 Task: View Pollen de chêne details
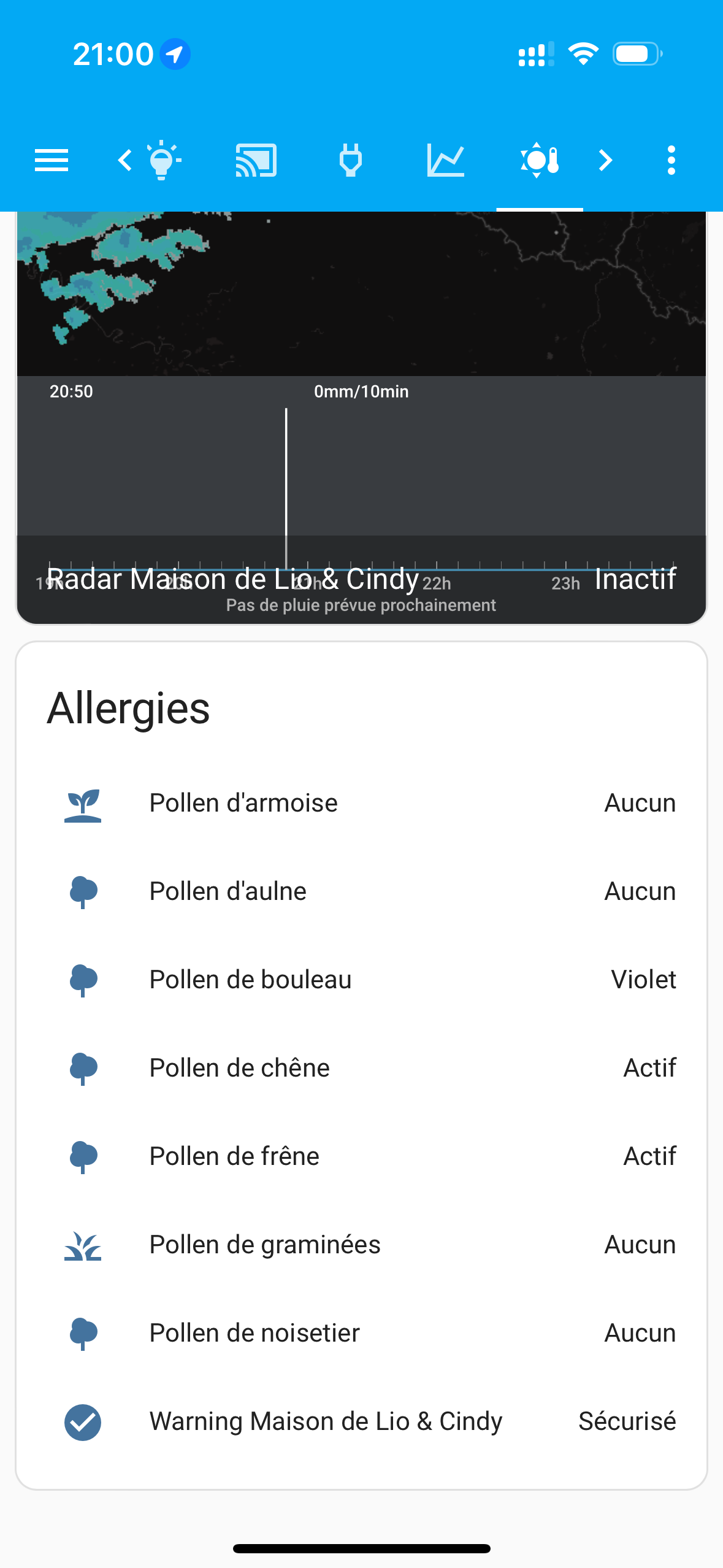(x=361, y=1068)
